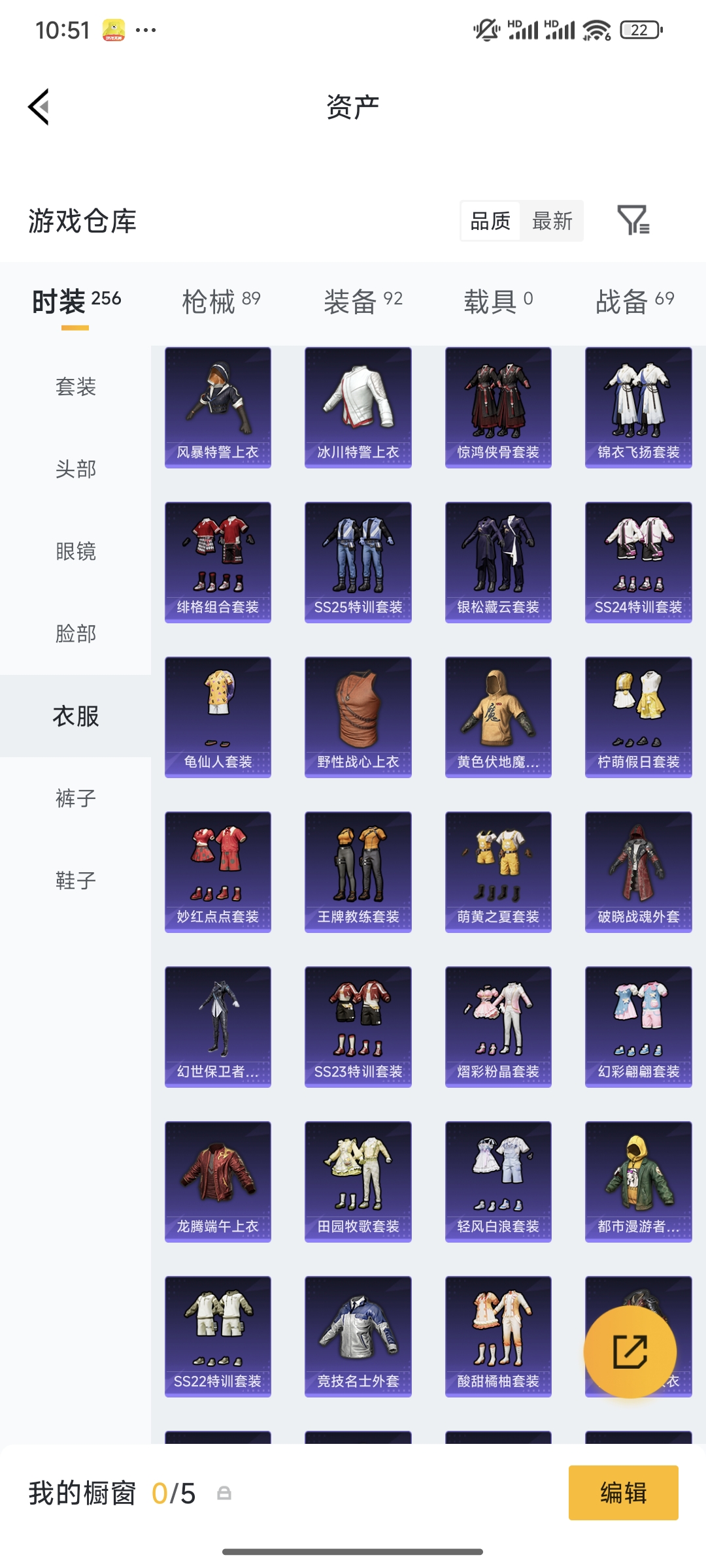Open the 风暴特警上衣 item card

pos(218,406)
